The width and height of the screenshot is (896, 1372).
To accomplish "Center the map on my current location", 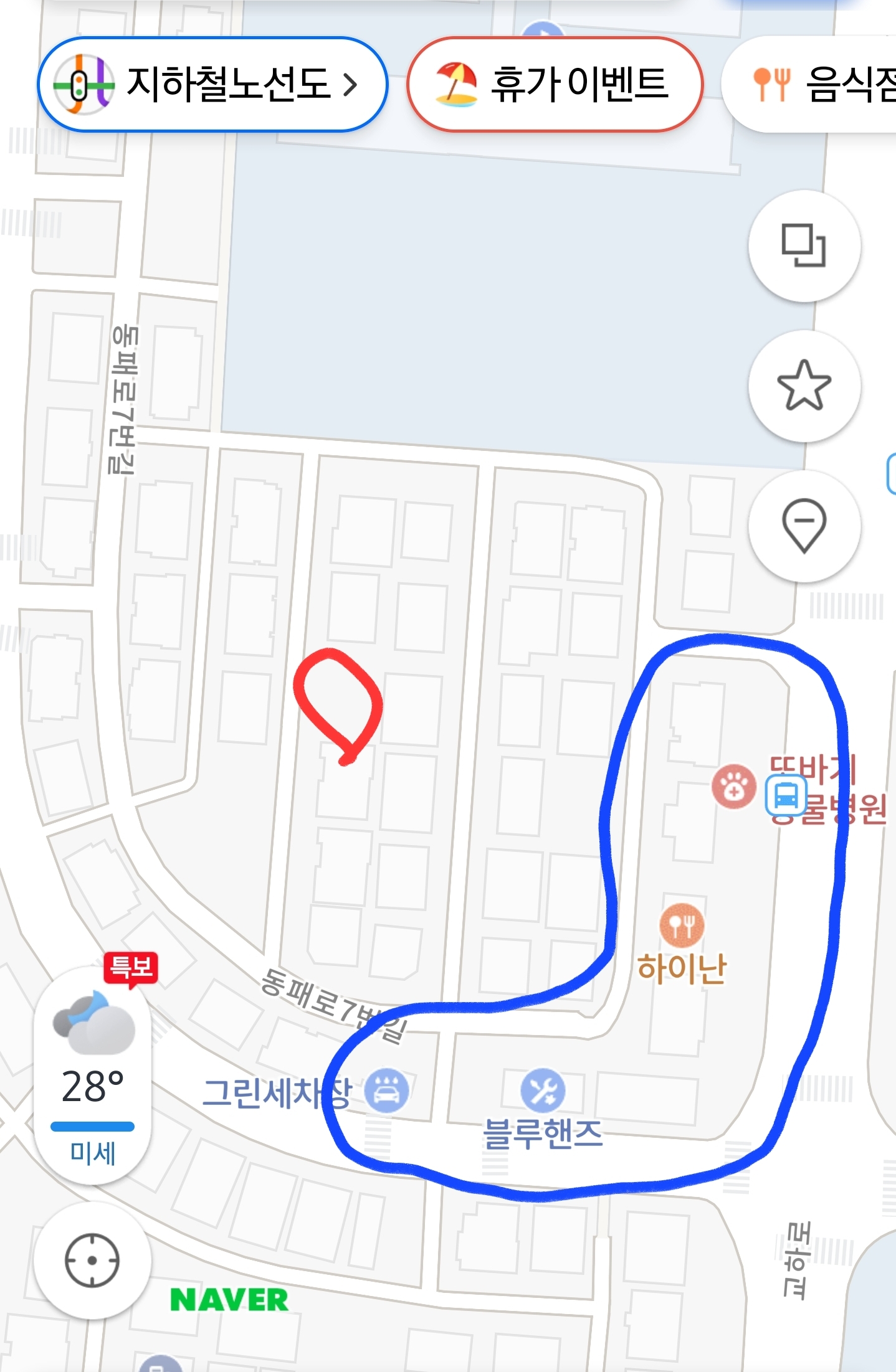I will [92, 1260].
